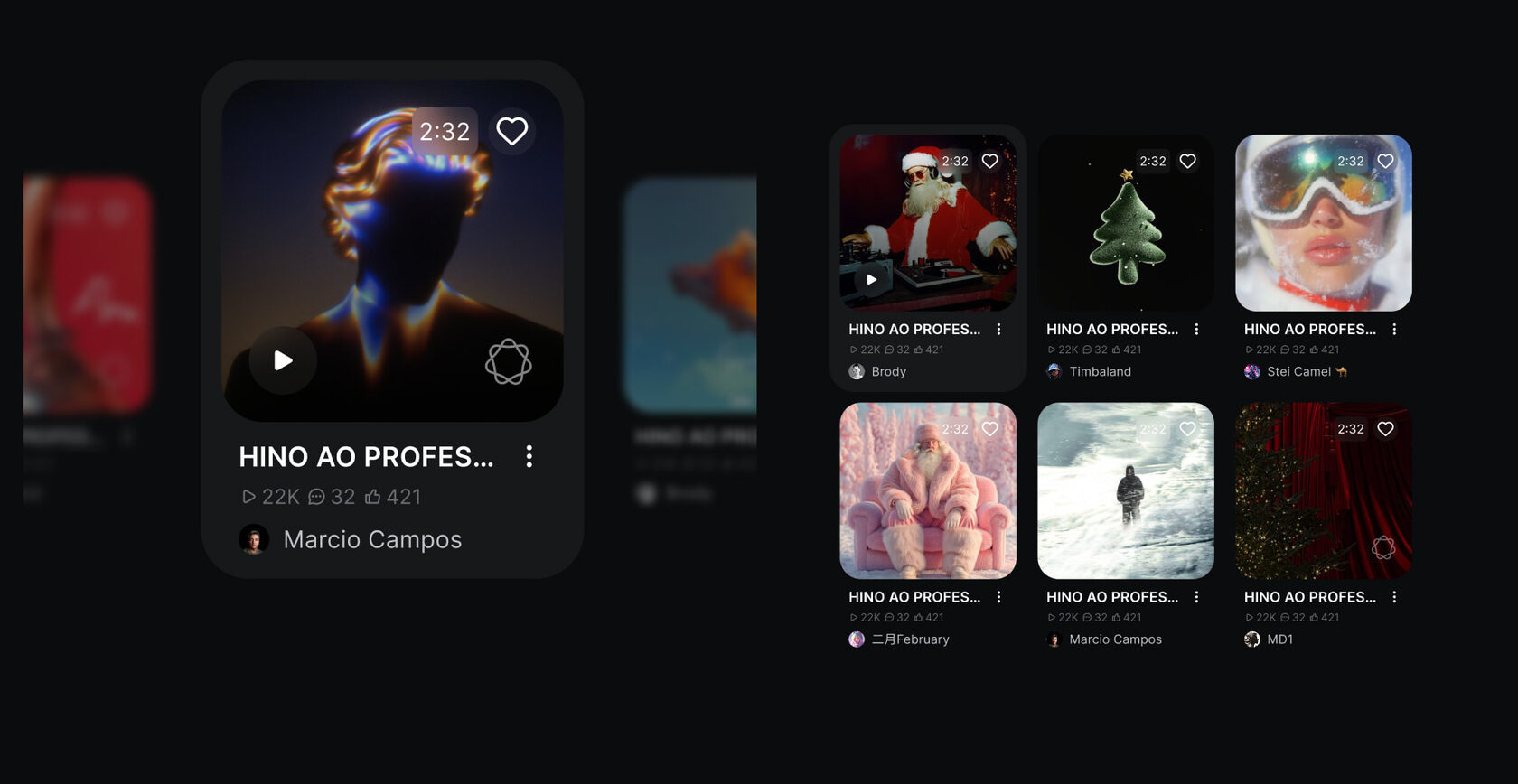Image resolution: width=1518 pixels, height=784 pixels.
Task: Open the overflow menu on the large Marcio Campos card
Action: pos(529,456)
